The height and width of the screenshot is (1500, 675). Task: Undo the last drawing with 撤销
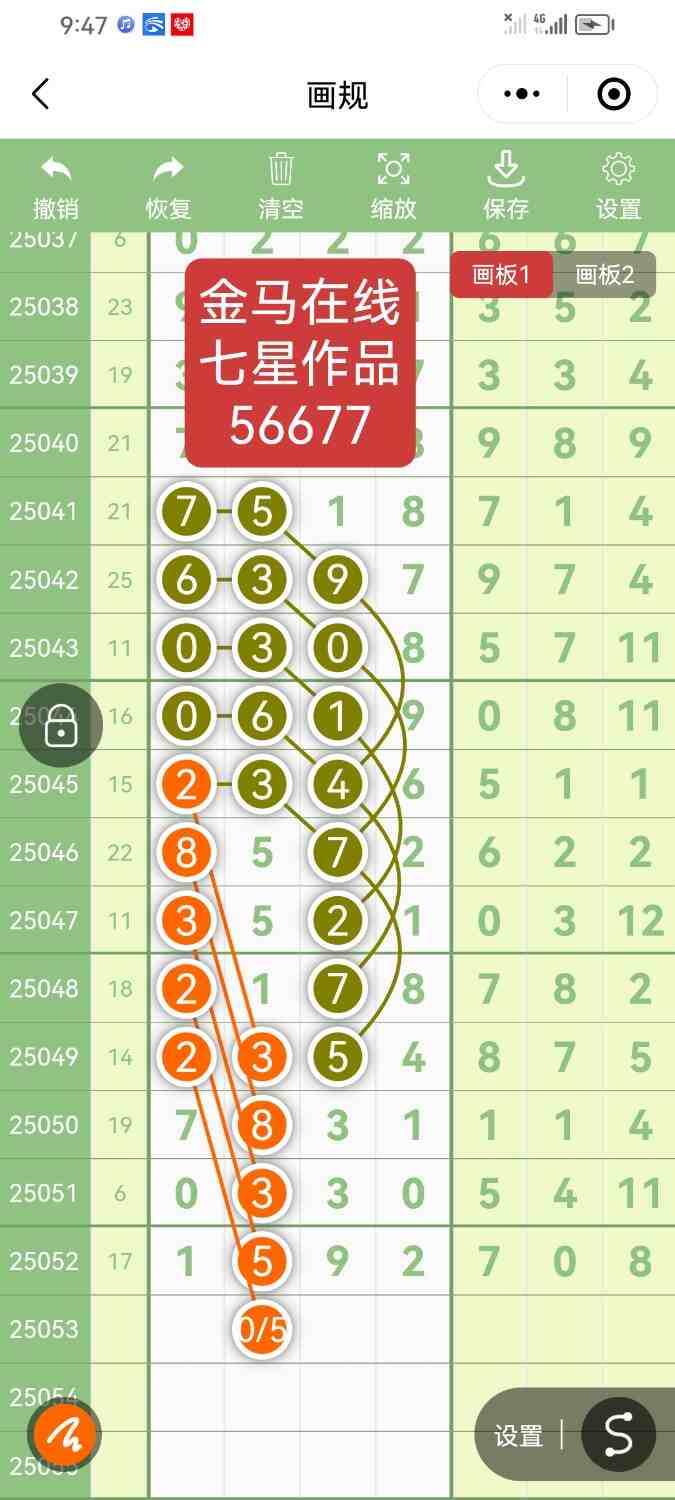pos(56,186)
